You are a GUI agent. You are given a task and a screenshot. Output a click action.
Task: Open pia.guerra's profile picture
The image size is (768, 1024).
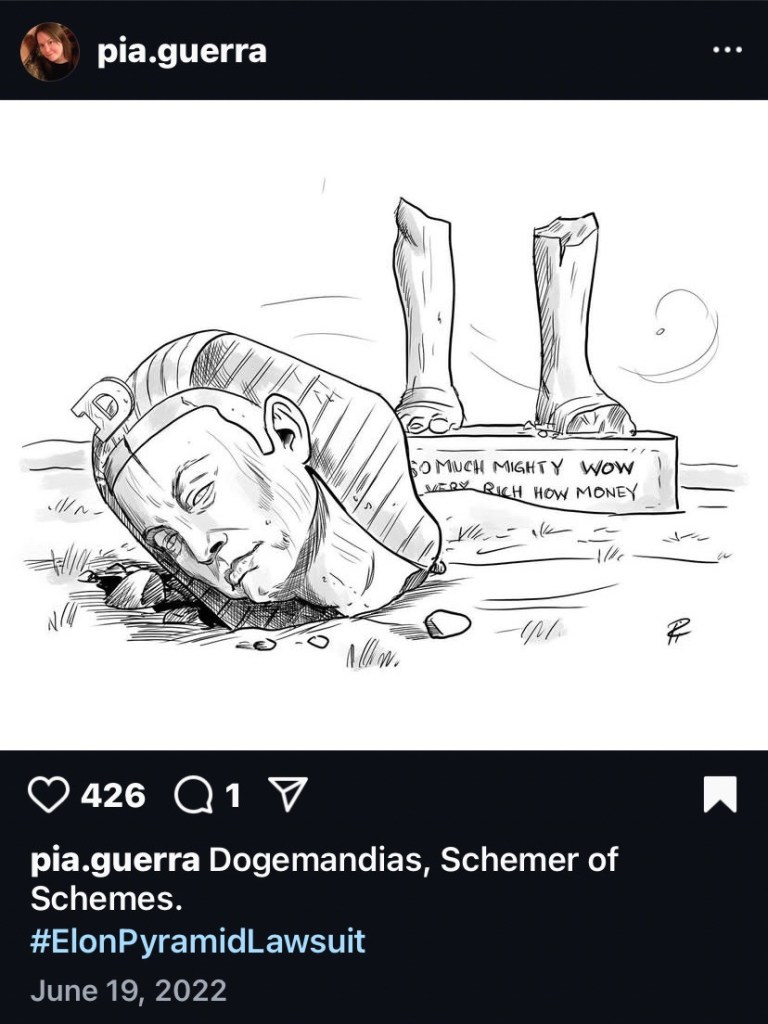[49, 51]
